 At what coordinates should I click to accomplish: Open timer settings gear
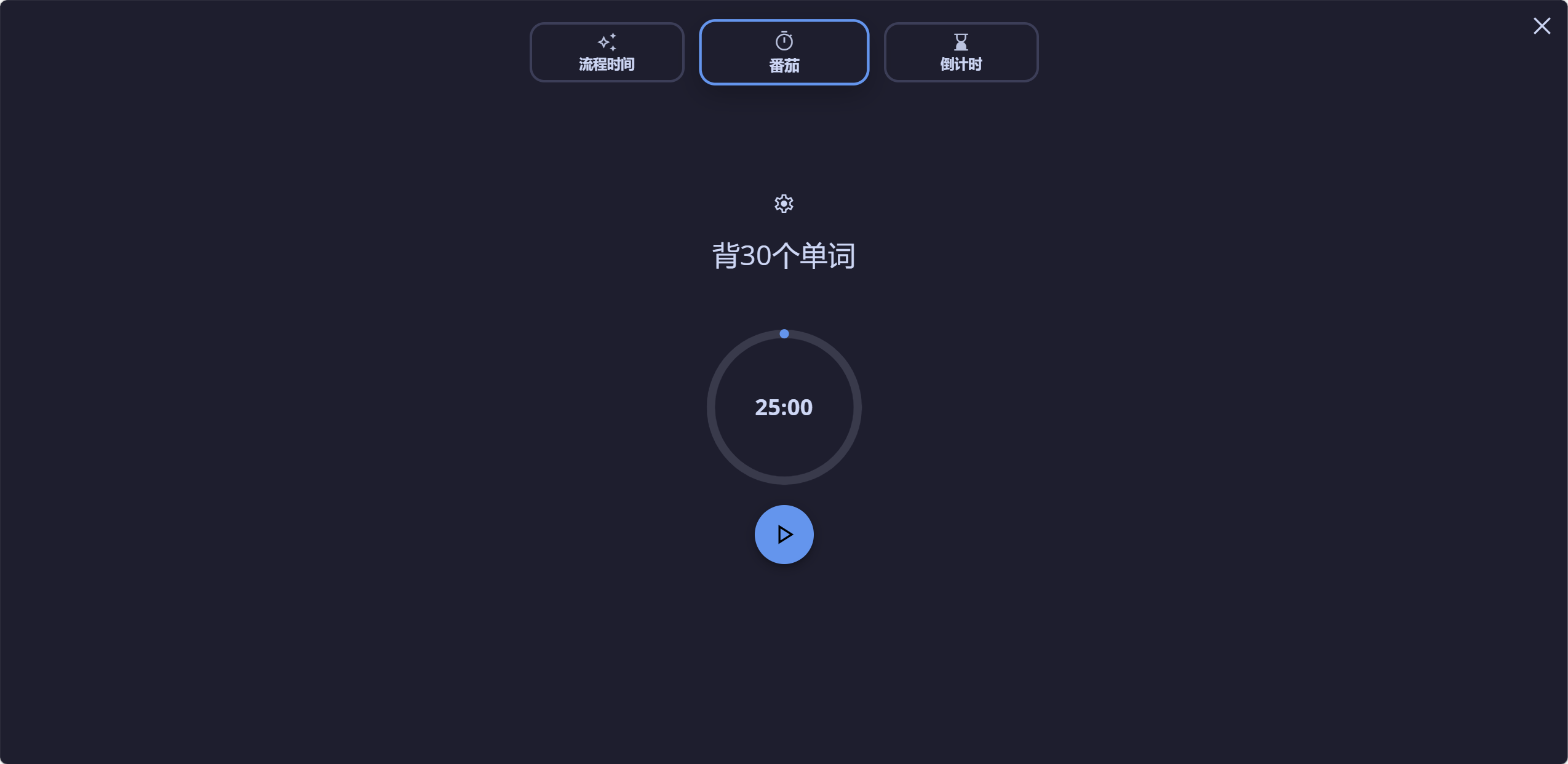click(784, 204)
